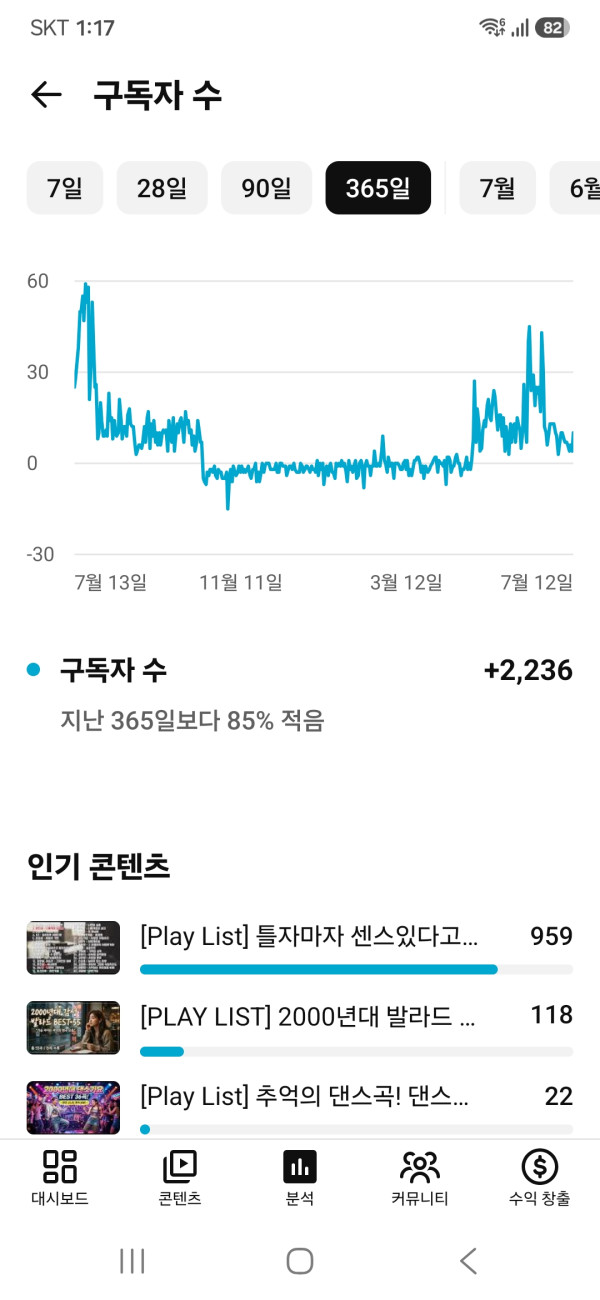Select the 7월 month chip
The width and height of the screenshot is (600, 1300).
pyautogui.click(x=497, y=188)
